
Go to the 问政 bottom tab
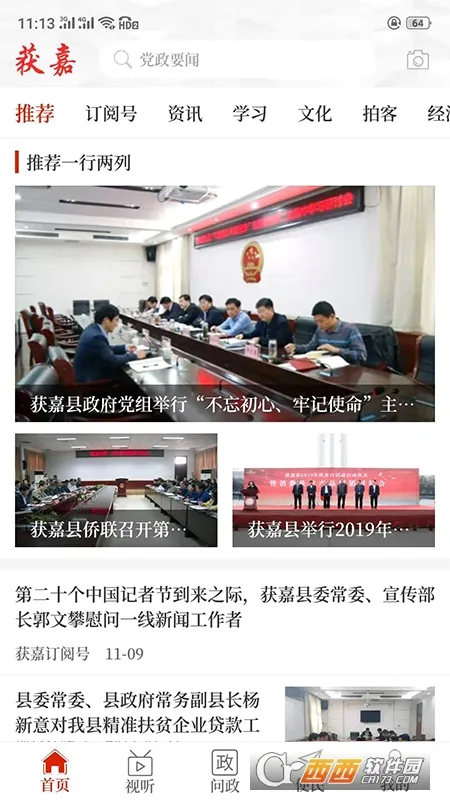click(x=225, y=770)
